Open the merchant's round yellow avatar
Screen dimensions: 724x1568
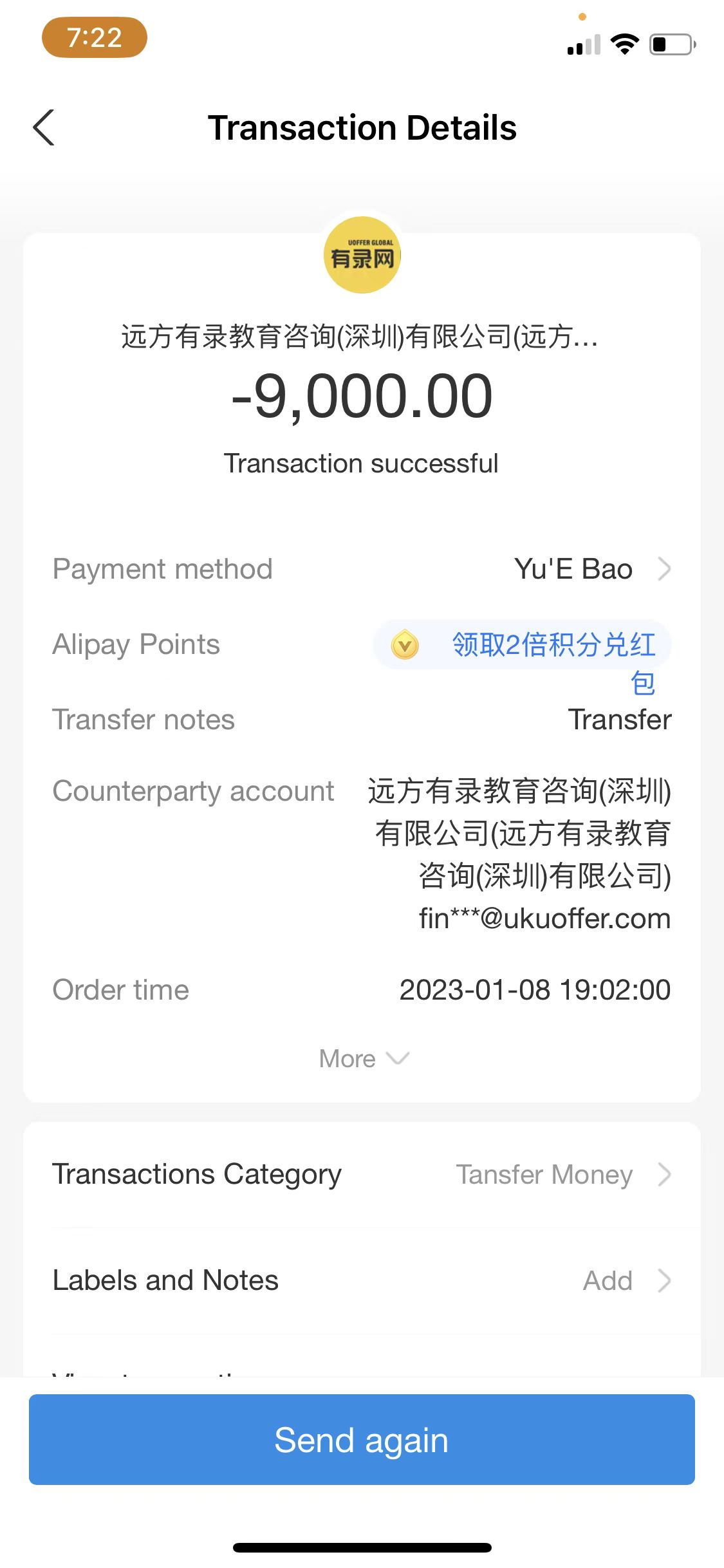[x=362, y=255]
